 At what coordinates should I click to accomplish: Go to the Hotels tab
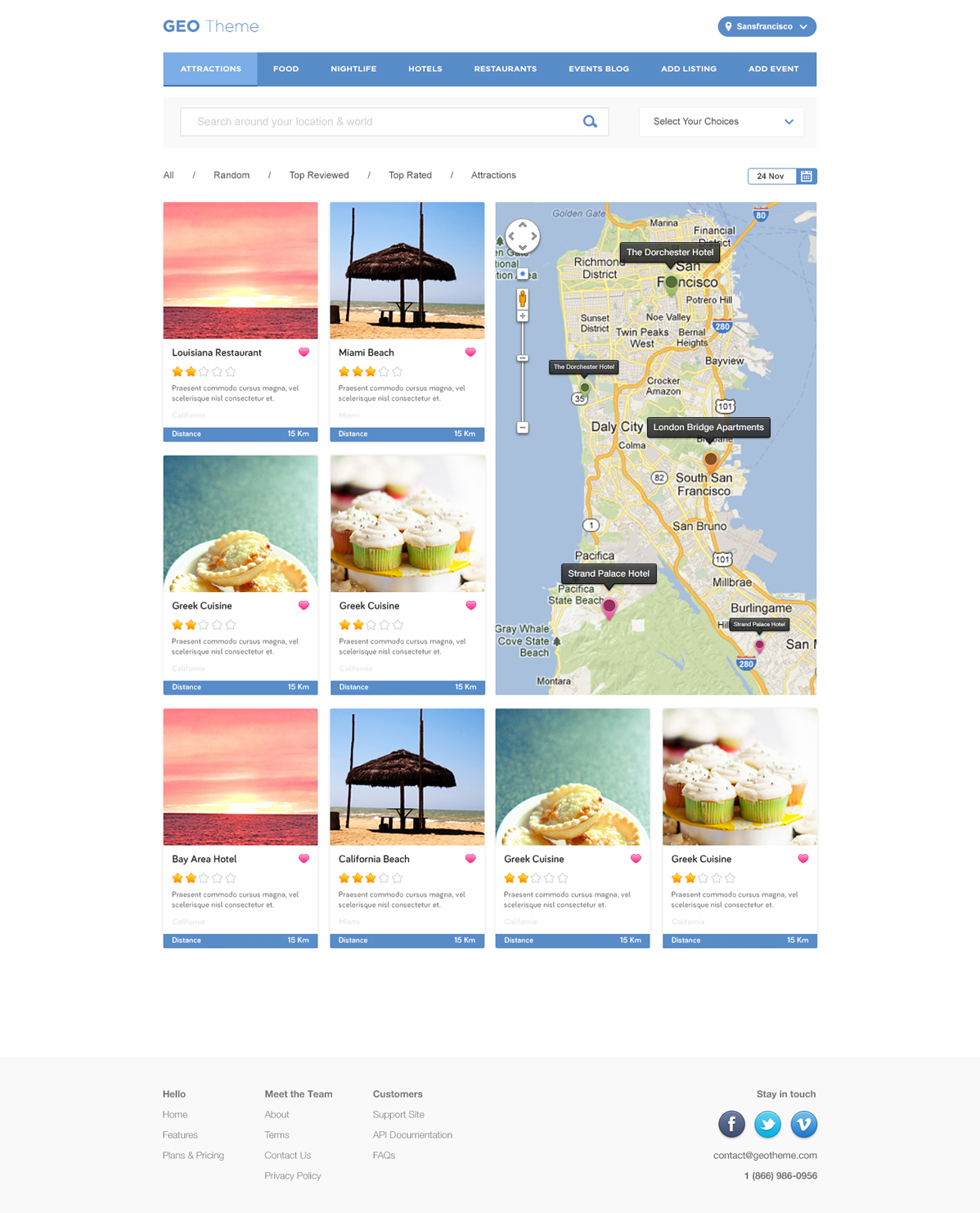(x=425, y=69)
